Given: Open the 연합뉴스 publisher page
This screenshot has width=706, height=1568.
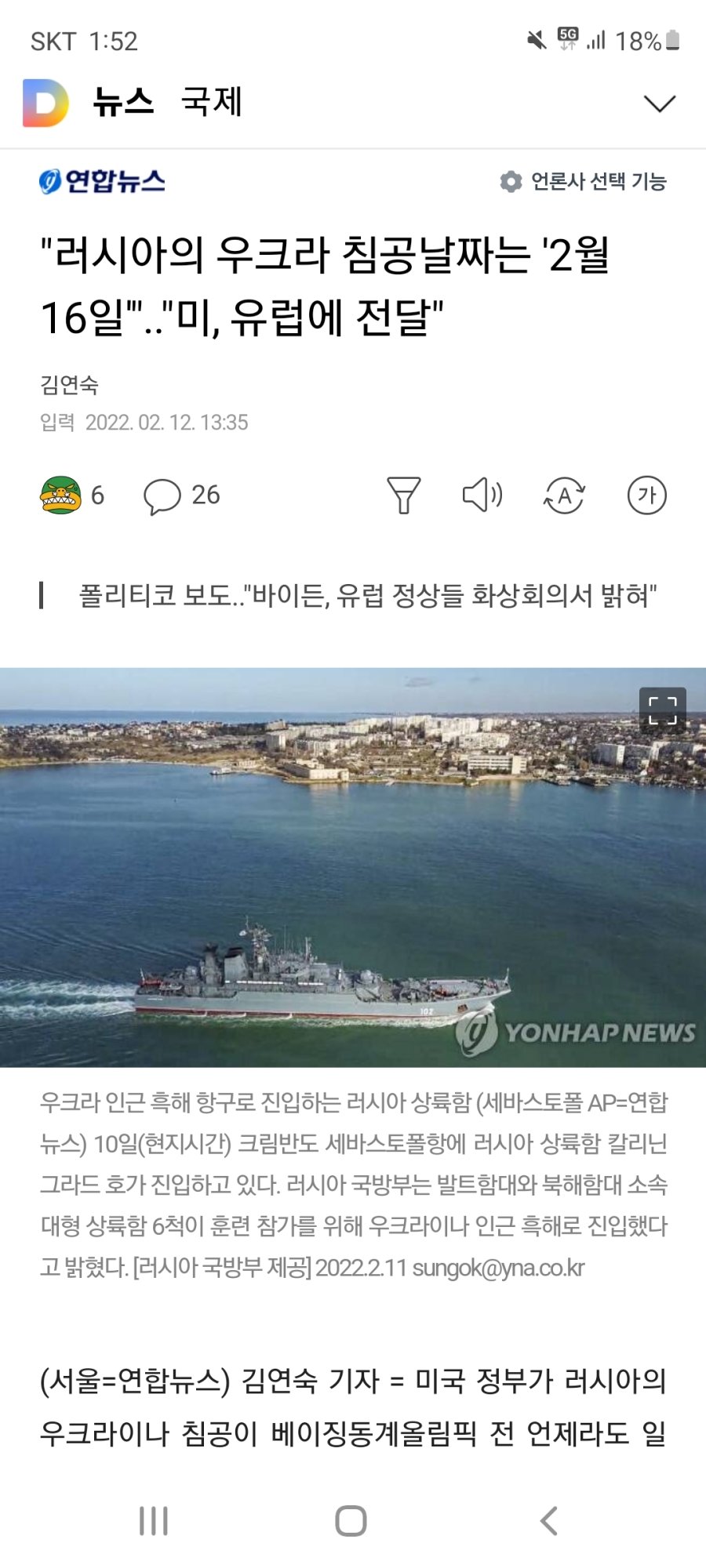Looking at the screenshot, I should tap(103, 181).
